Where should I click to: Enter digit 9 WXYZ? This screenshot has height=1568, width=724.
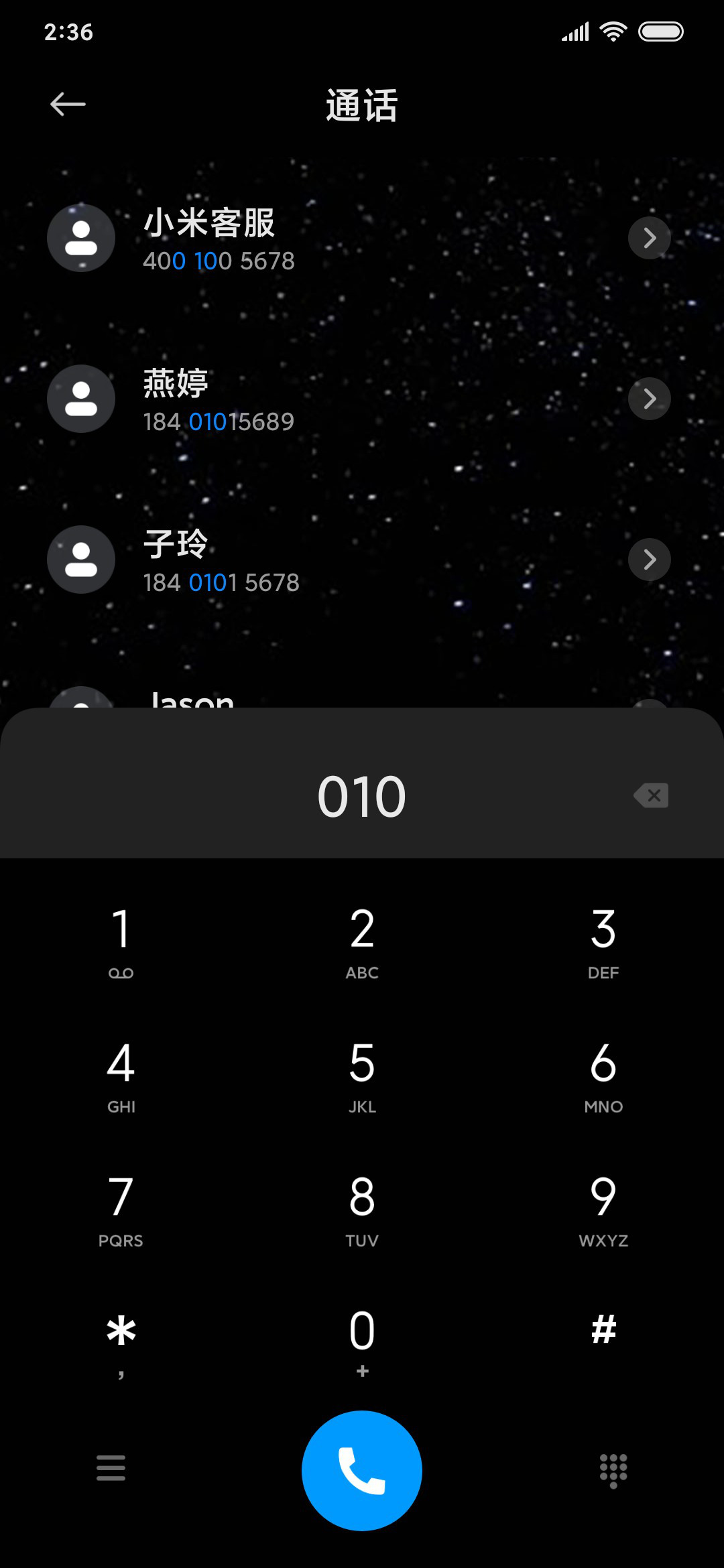[x=603, y=1208]
